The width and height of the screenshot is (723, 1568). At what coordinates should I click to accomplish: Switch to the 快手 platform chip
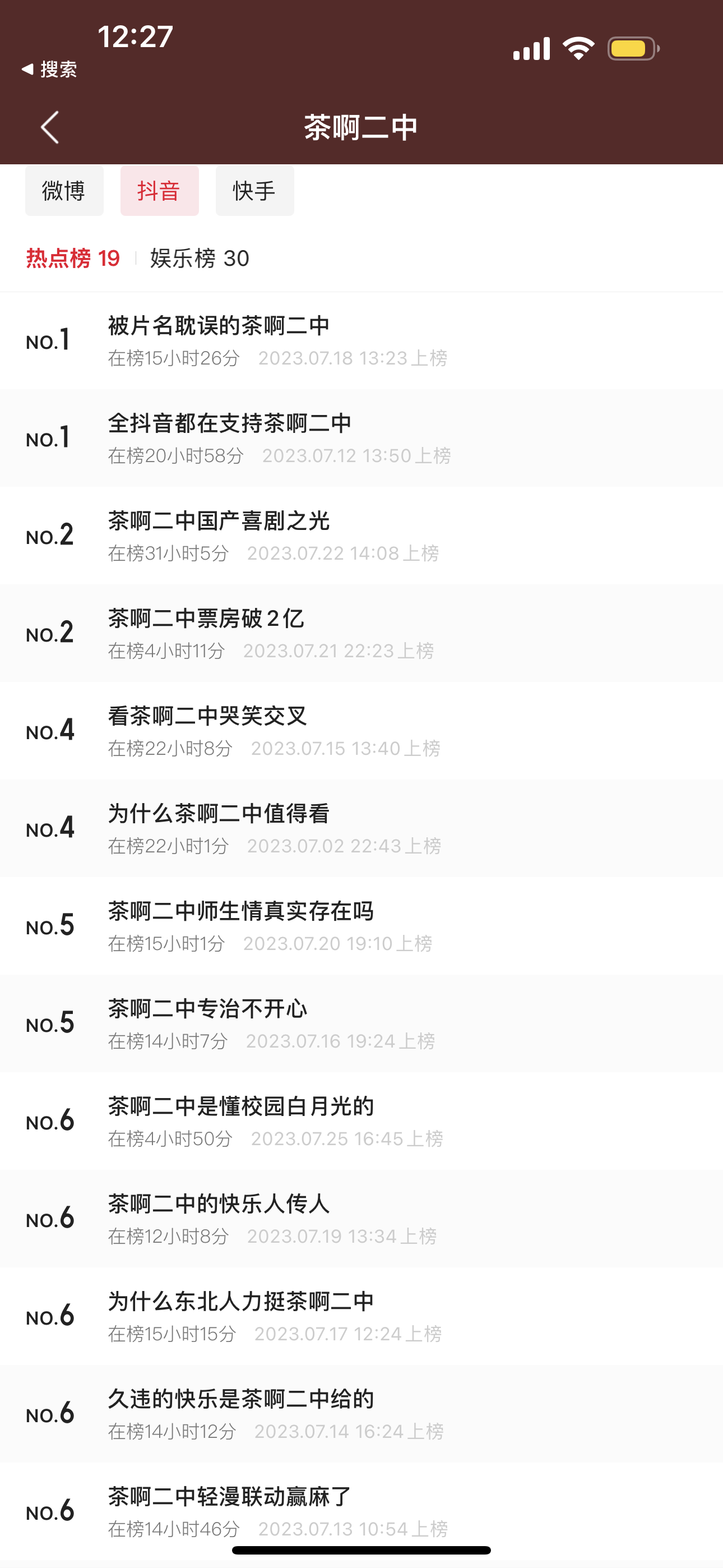(x=254, y=191)
